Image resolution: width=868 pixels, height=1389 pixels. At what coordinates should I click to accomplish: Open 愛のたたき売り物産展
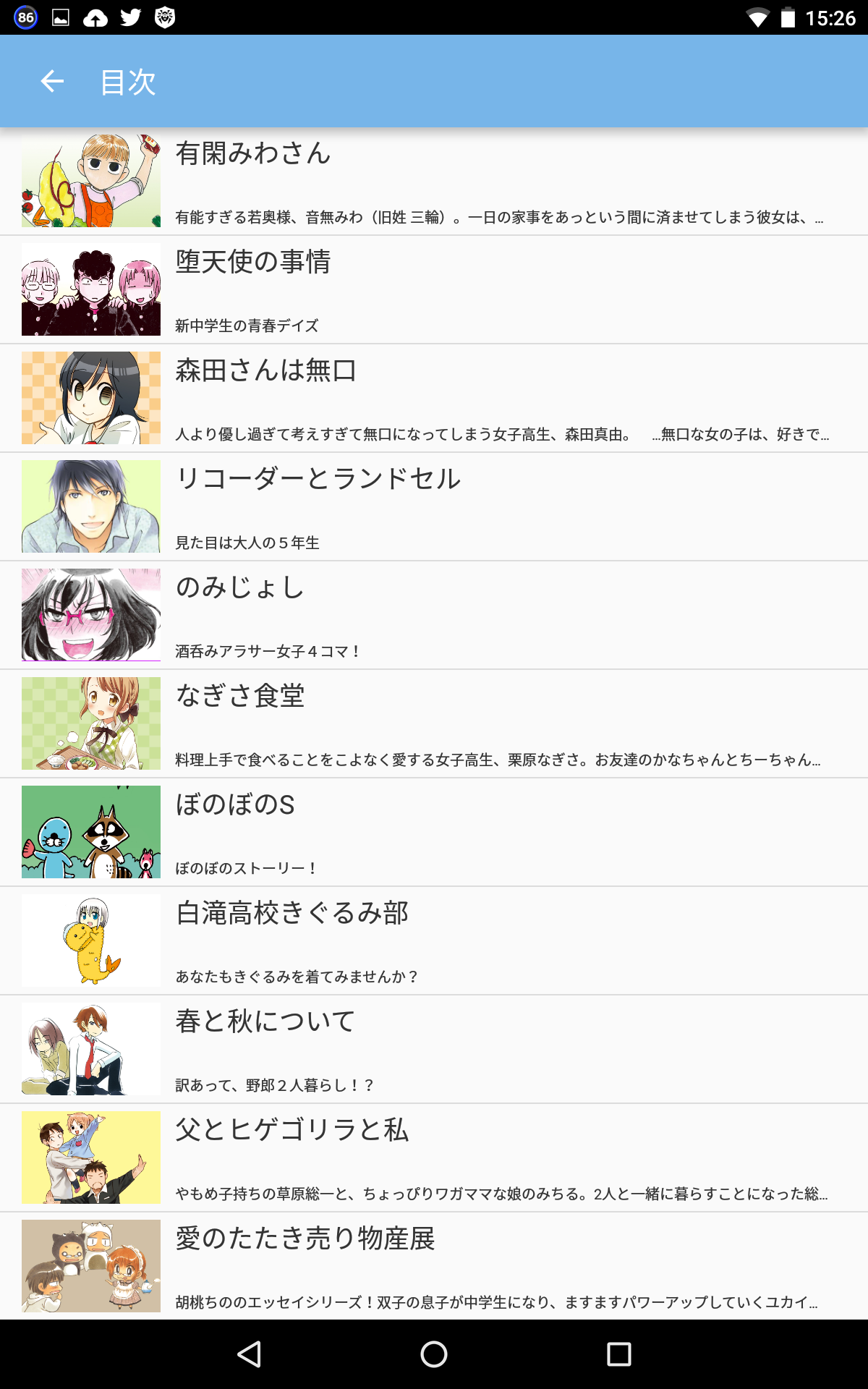coord(434,1266)
